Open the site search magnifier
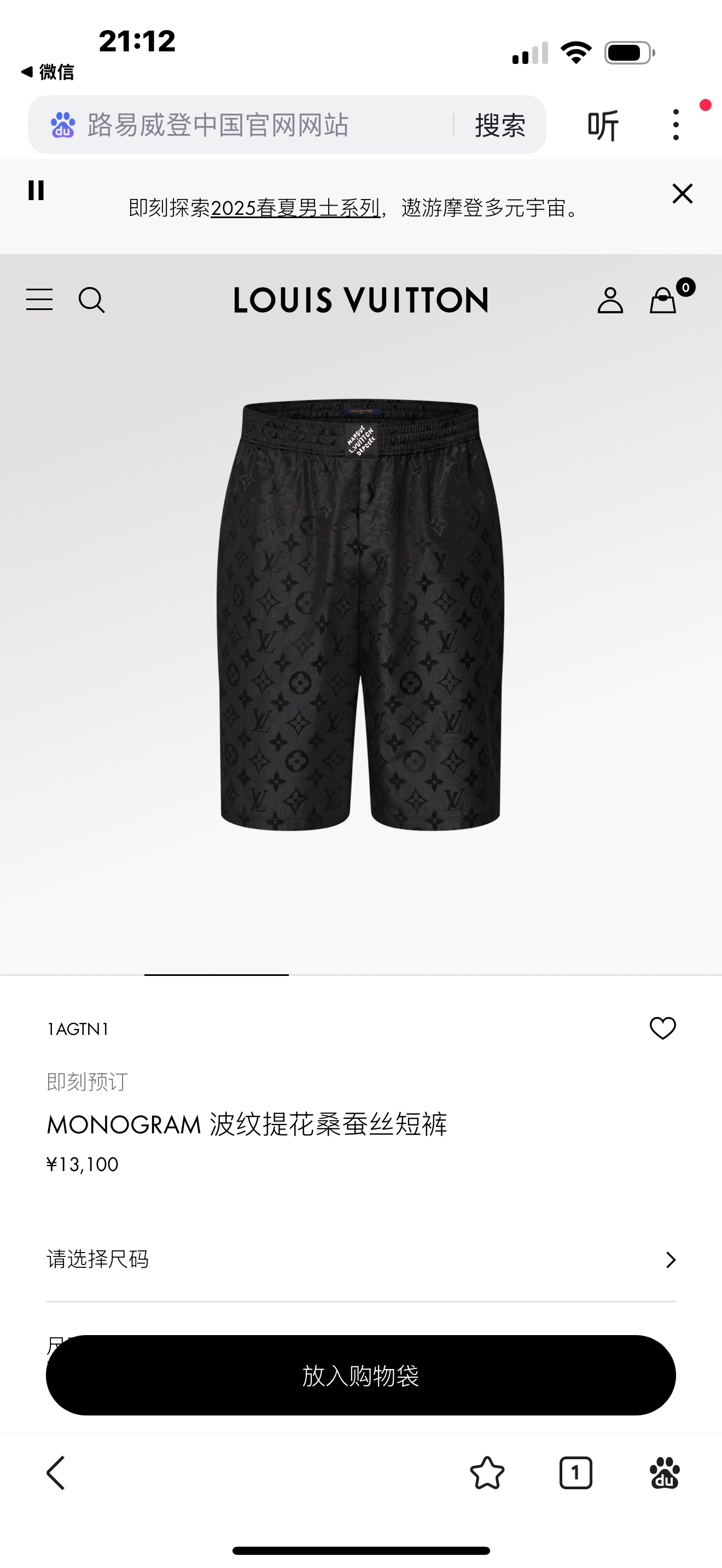The height and width of the screenshot is (1568, 722). pyautogui.click(x=92, y=300)
